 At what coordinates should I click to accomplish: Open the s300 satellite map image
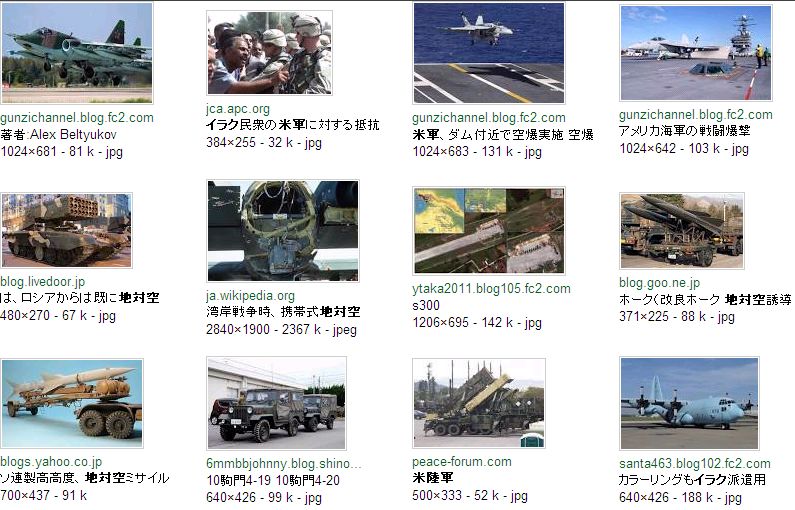point(488,231)
